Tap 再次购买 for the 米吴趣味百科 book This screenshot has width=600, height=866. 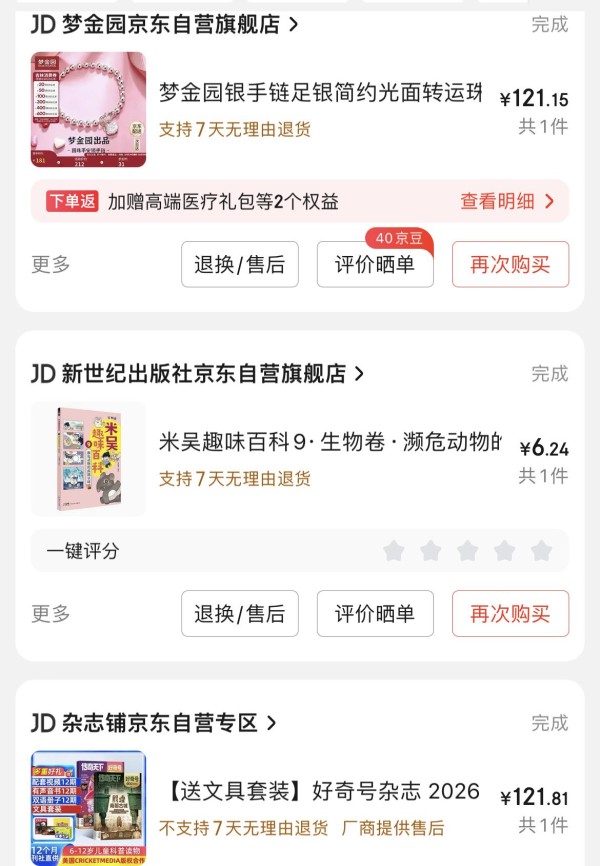tap(510, 613)
